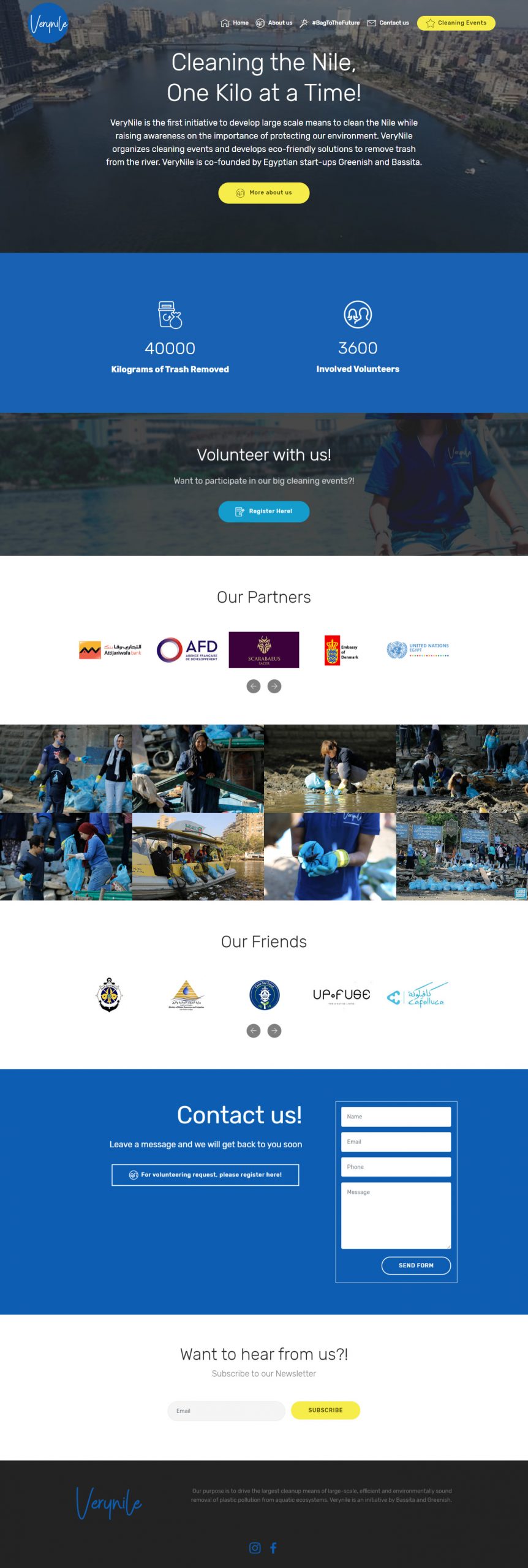Show next Our Friends logos

[x=274, y=1031]
